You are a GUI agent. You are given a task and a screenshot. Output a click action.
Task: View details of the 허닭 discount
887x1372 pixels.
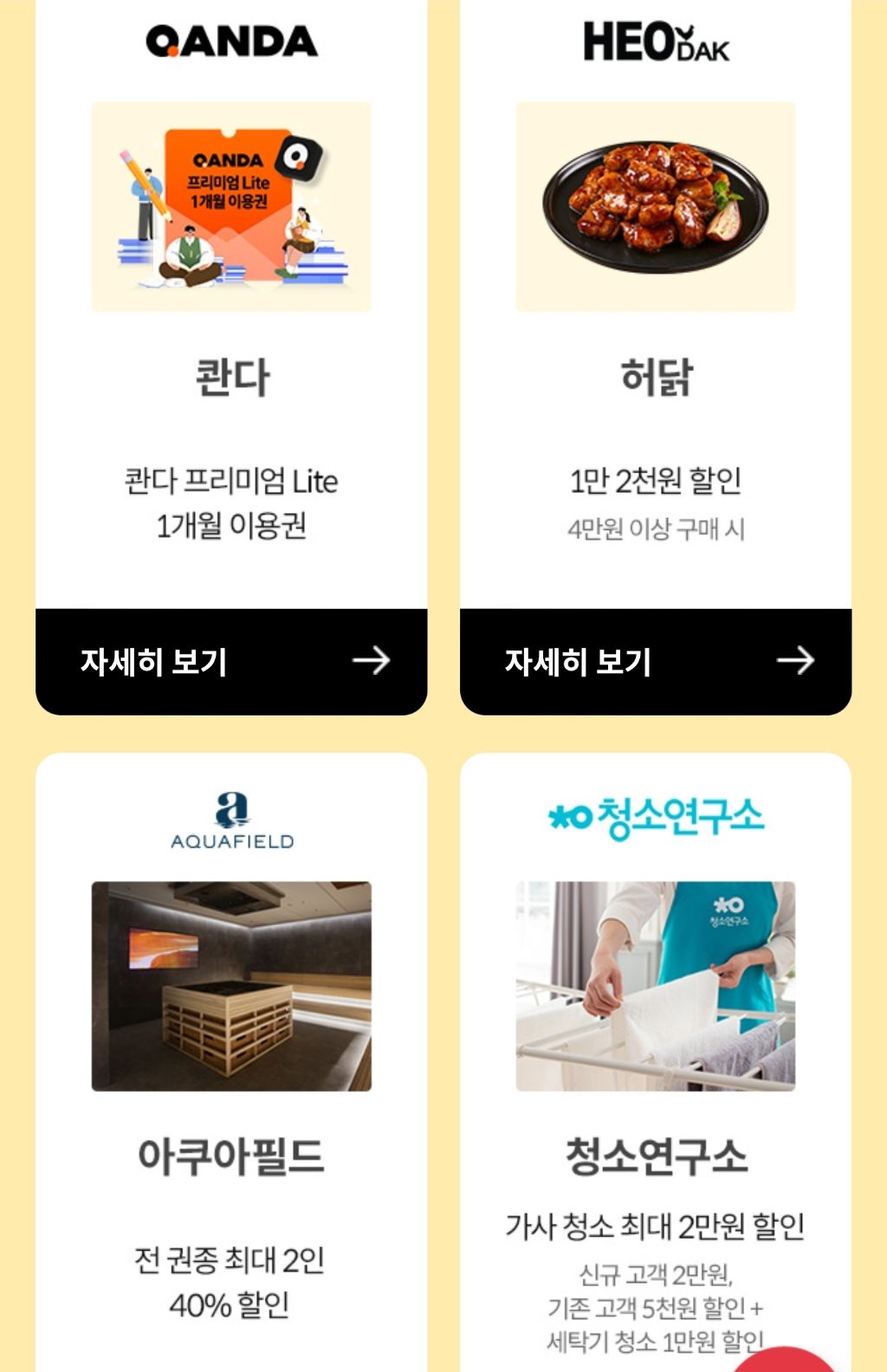(x=656, y=662)
